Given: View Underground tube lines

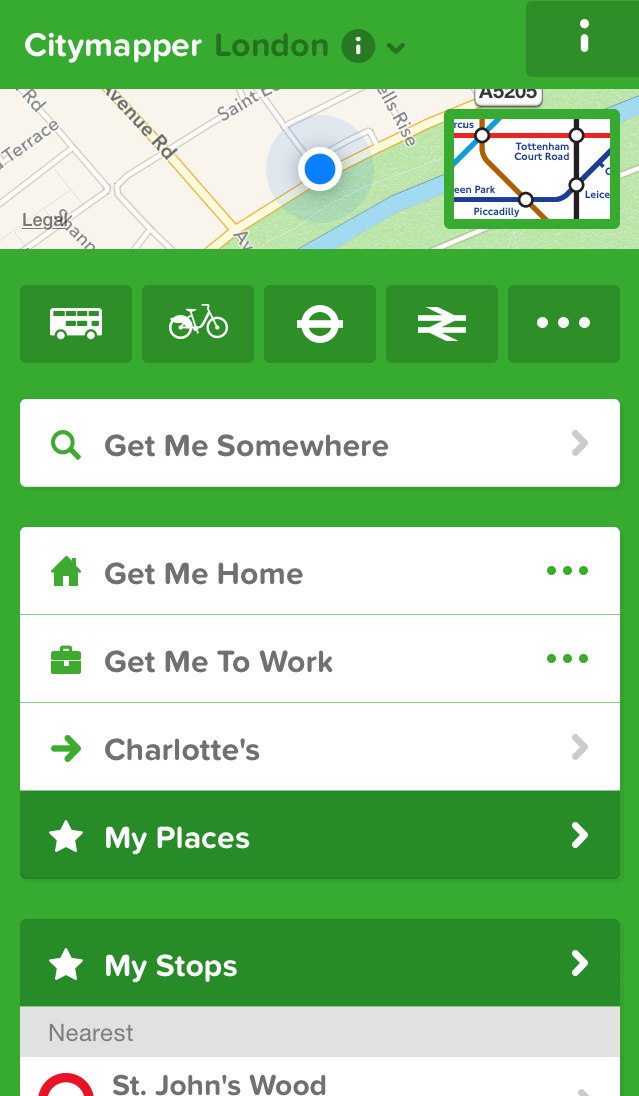Looking at the screenshot, I should 320,324.
